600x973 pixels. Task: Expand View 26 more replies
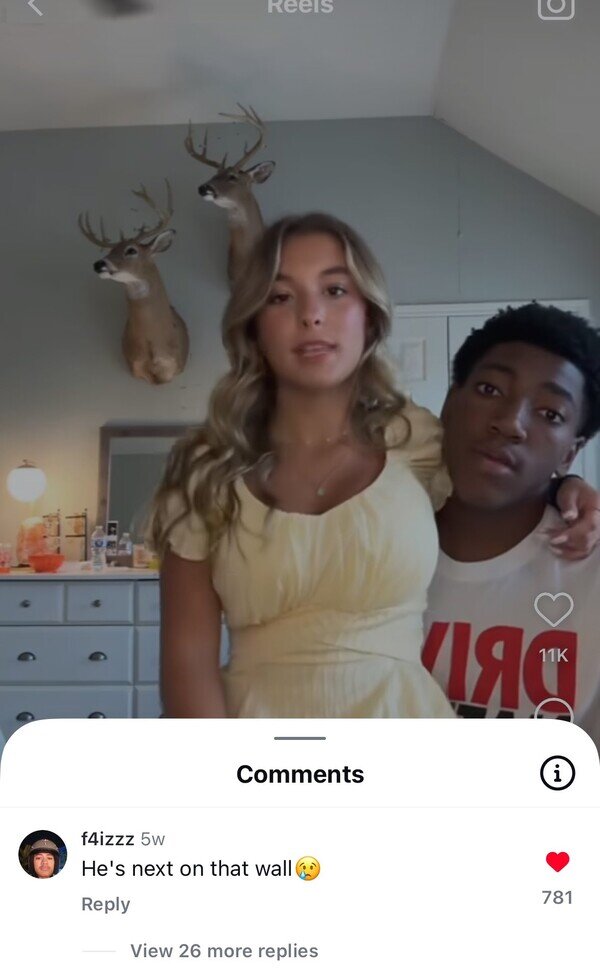224,951
